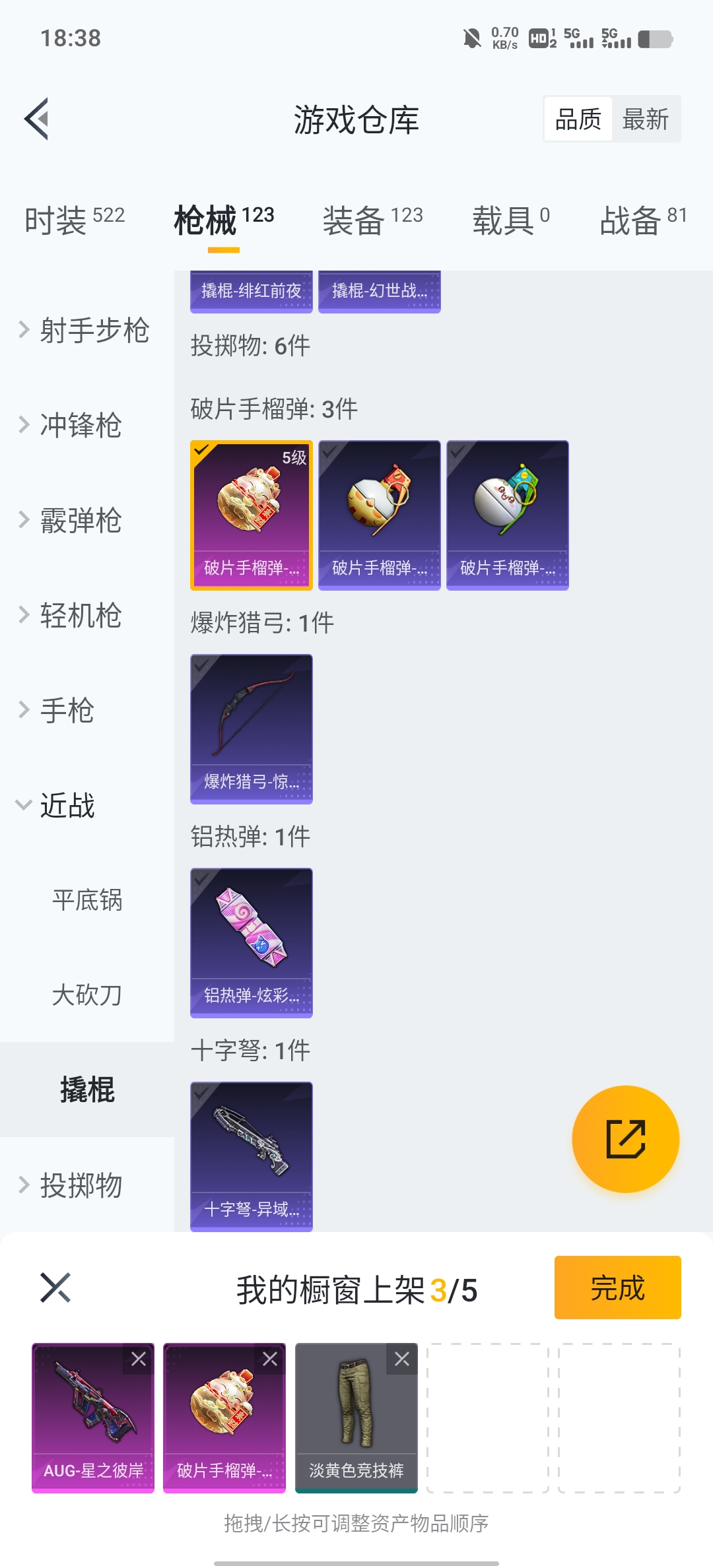Tap the orange share floating button
This screenshot has width=713, height=1568.
coord(625,1139)
